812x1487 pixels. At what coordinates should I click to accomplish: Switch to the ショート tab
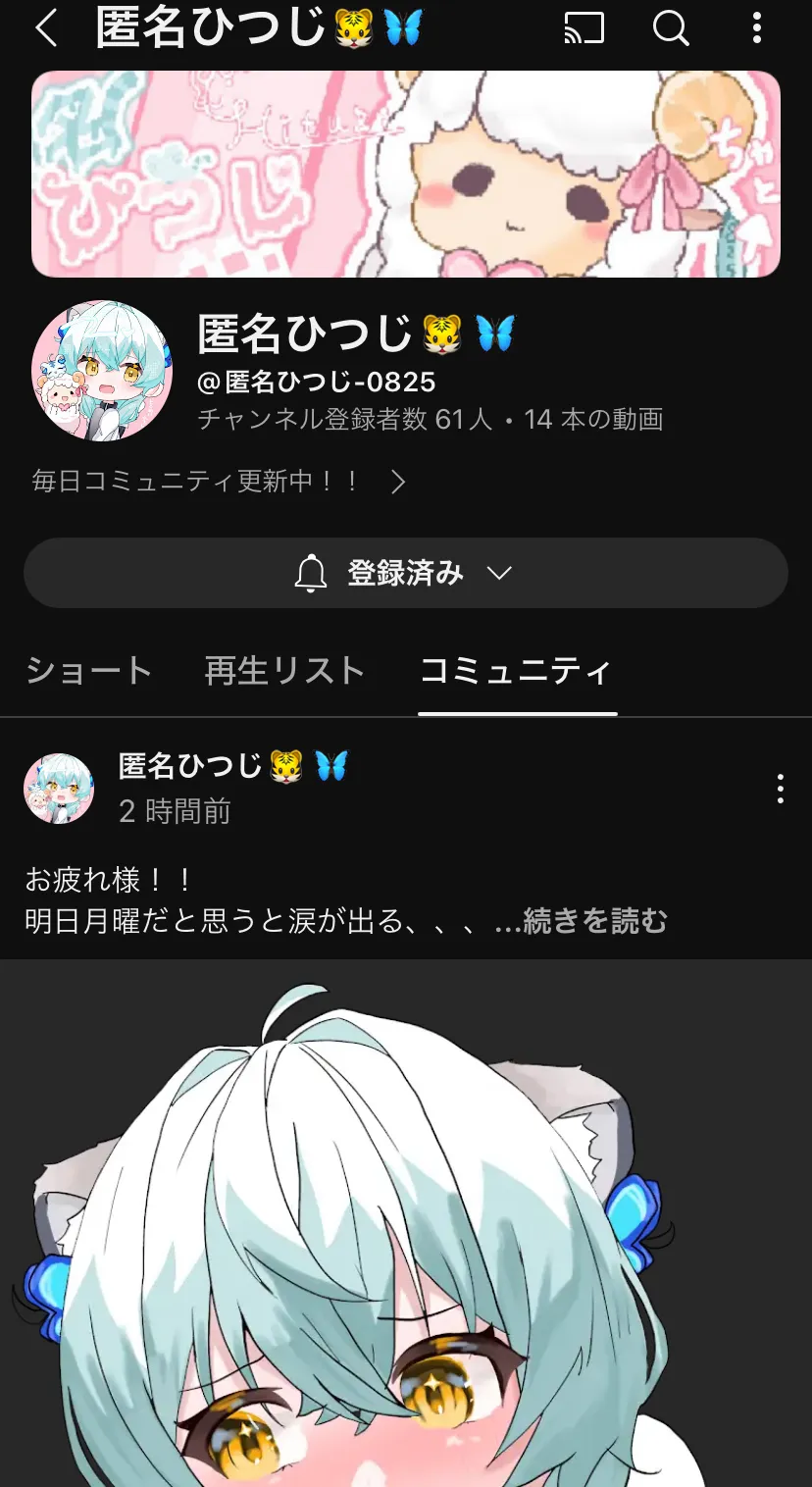coord(89,671)
